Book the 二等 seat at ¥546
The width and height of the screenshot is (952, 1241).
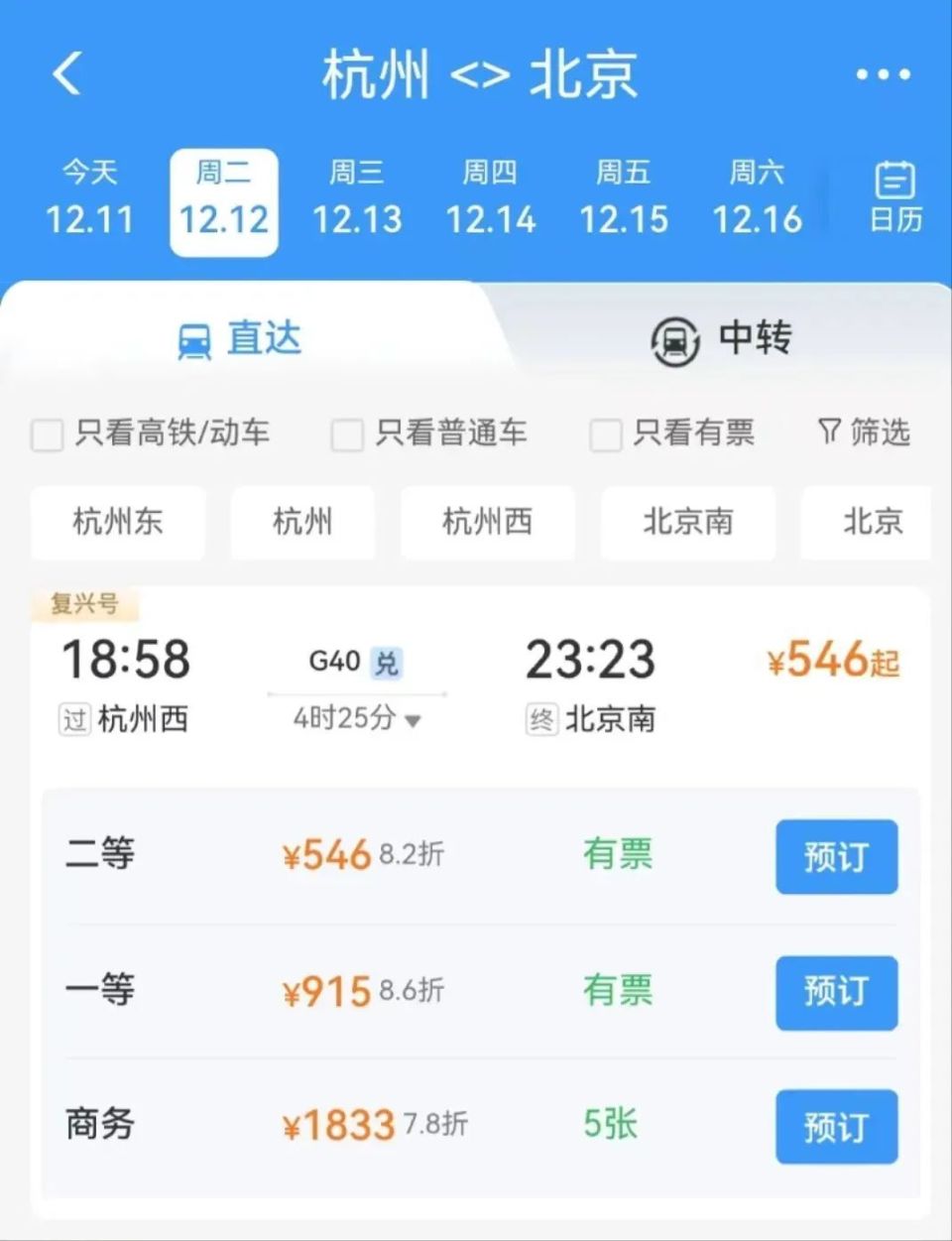tap(836, 856)
